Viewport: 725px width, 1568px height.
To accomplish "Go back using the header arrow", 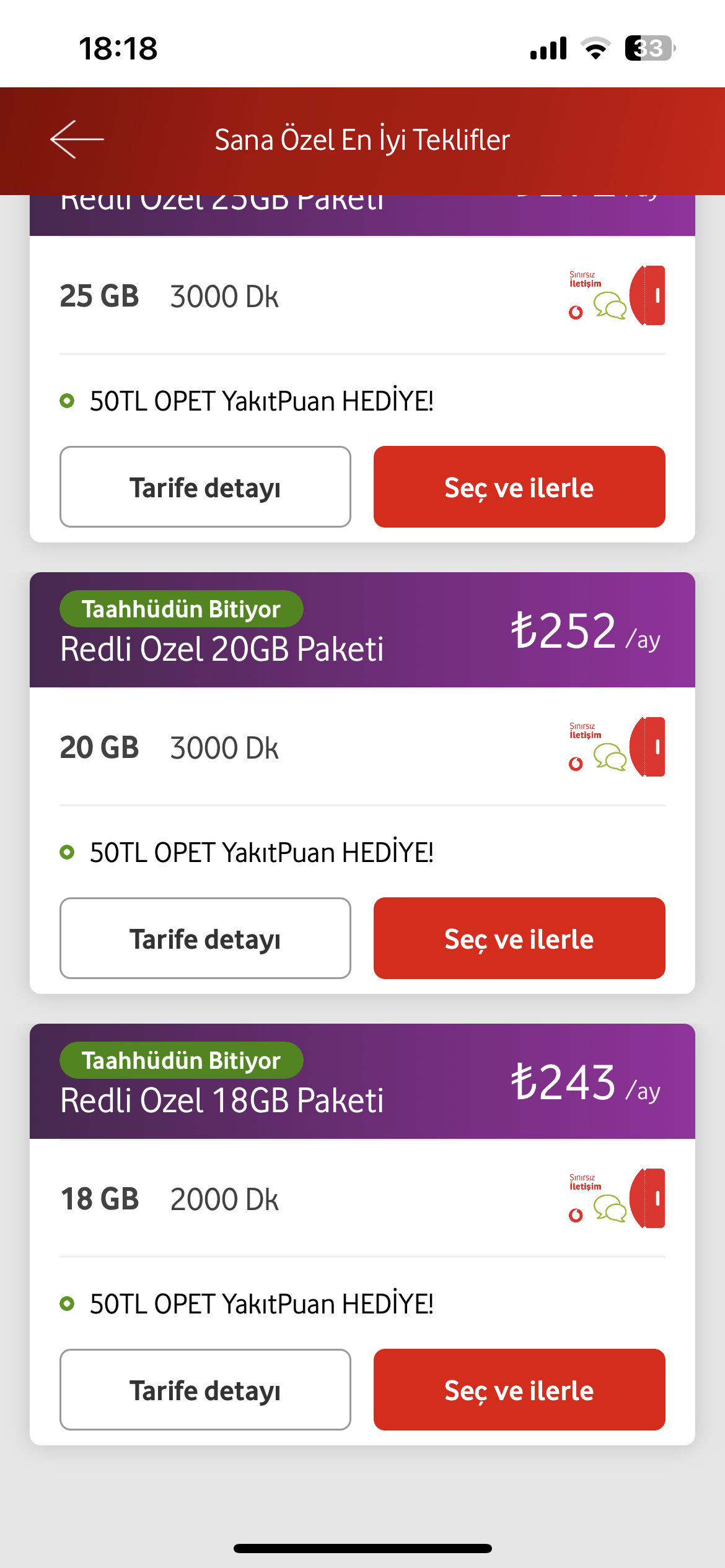I will 77,139.
